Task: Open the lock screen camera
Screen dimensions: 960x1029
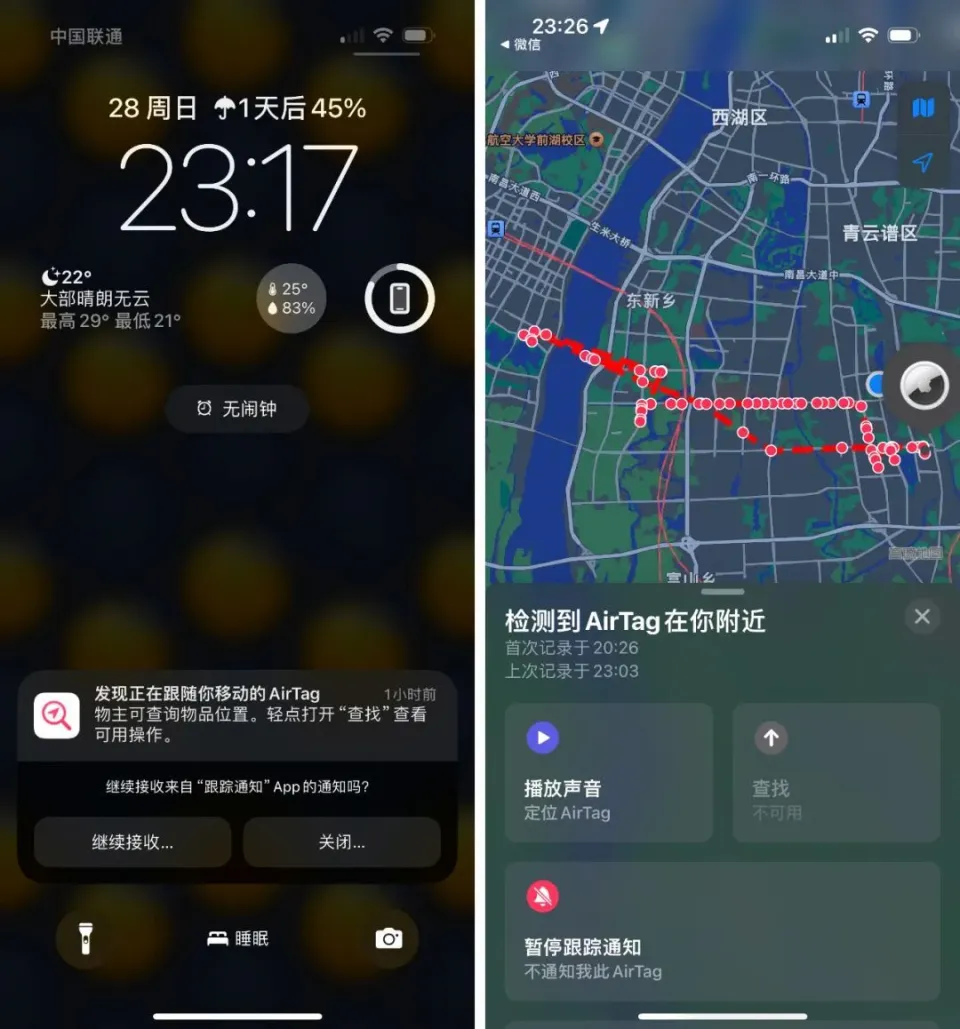Action: pos(388,938)
